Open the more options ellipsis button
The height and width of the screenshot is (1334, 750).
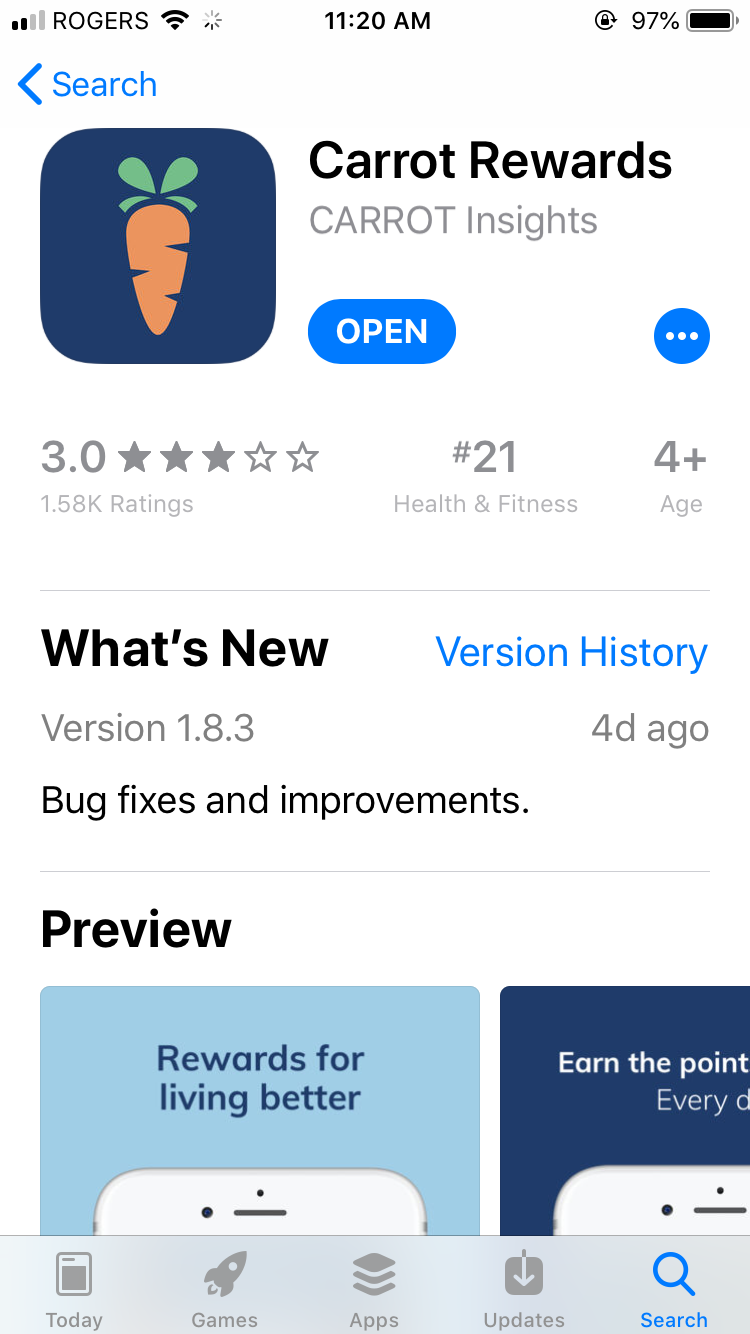coord(681,336)
